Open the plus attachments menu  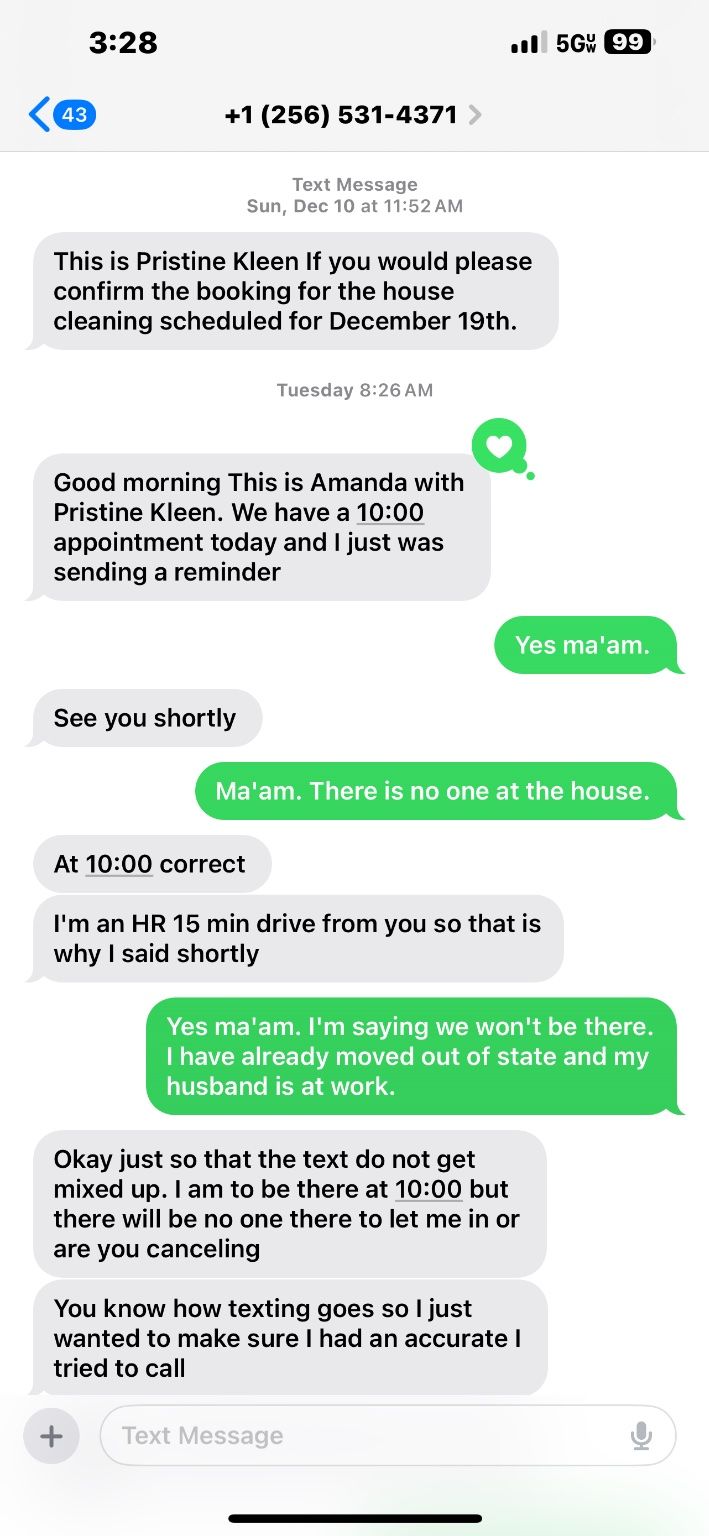(51, 1436)
